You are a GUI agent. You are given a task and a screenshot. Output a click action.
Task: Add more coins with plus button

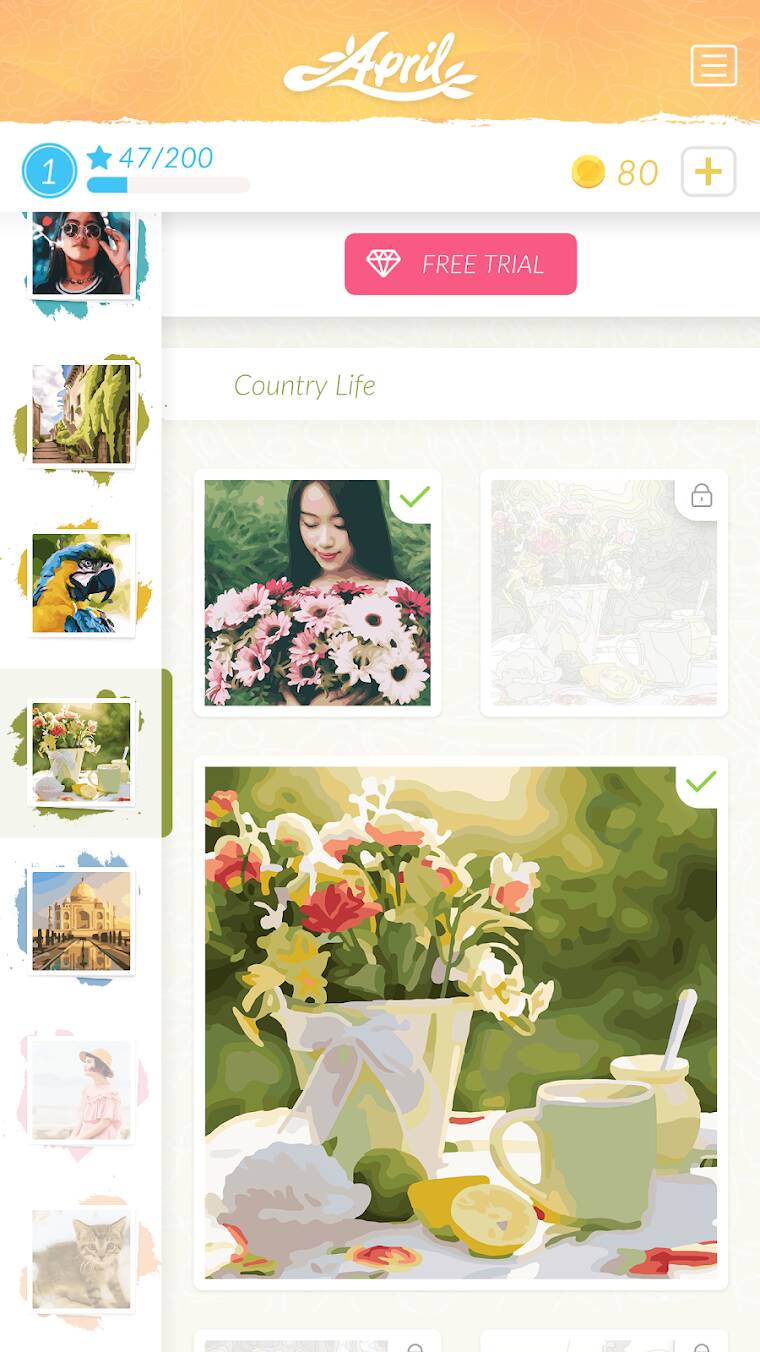[708, 172]
